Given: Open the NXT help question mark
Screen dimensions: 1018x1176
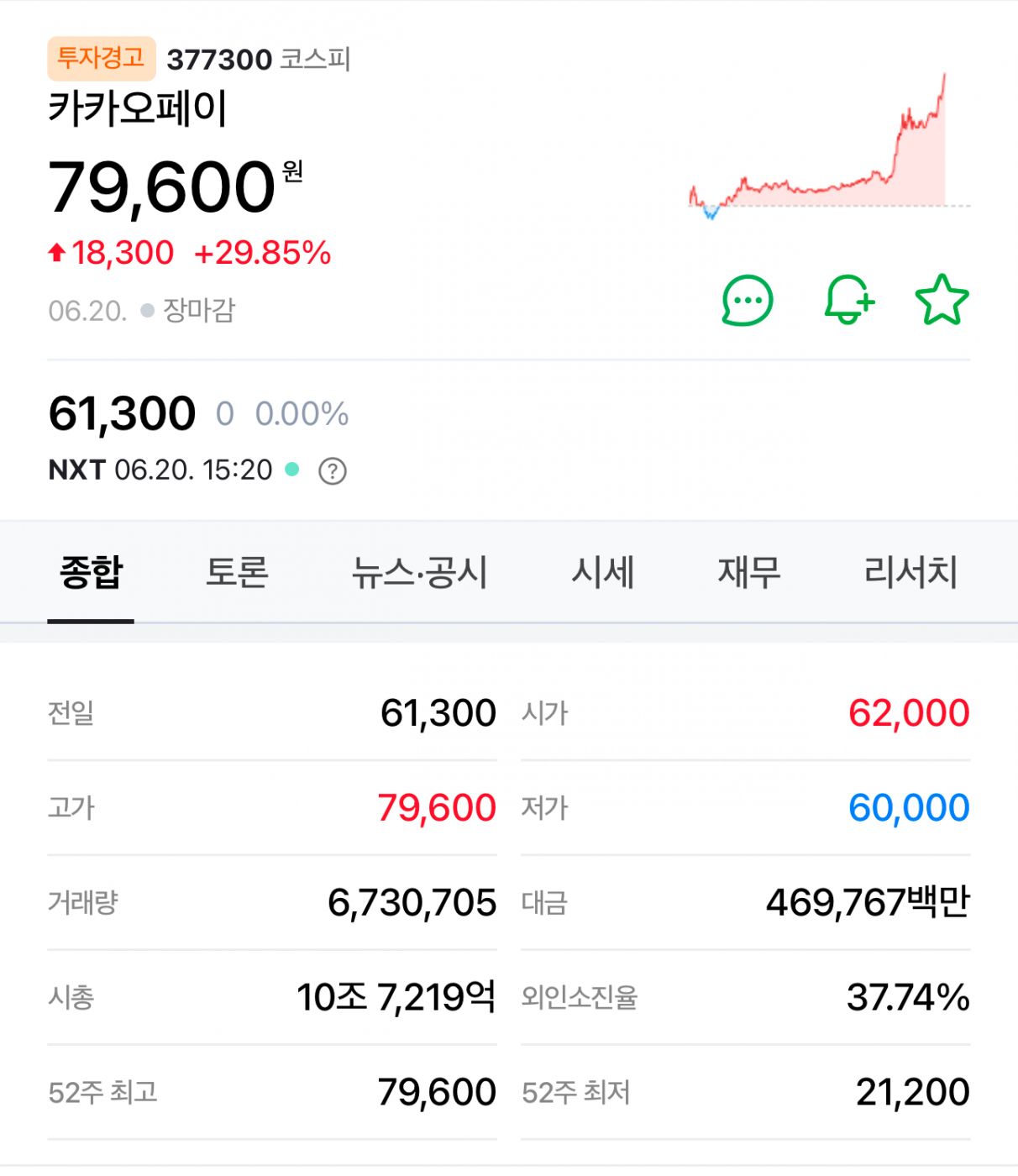Looking at the screenshot, I should click(333, 471).
